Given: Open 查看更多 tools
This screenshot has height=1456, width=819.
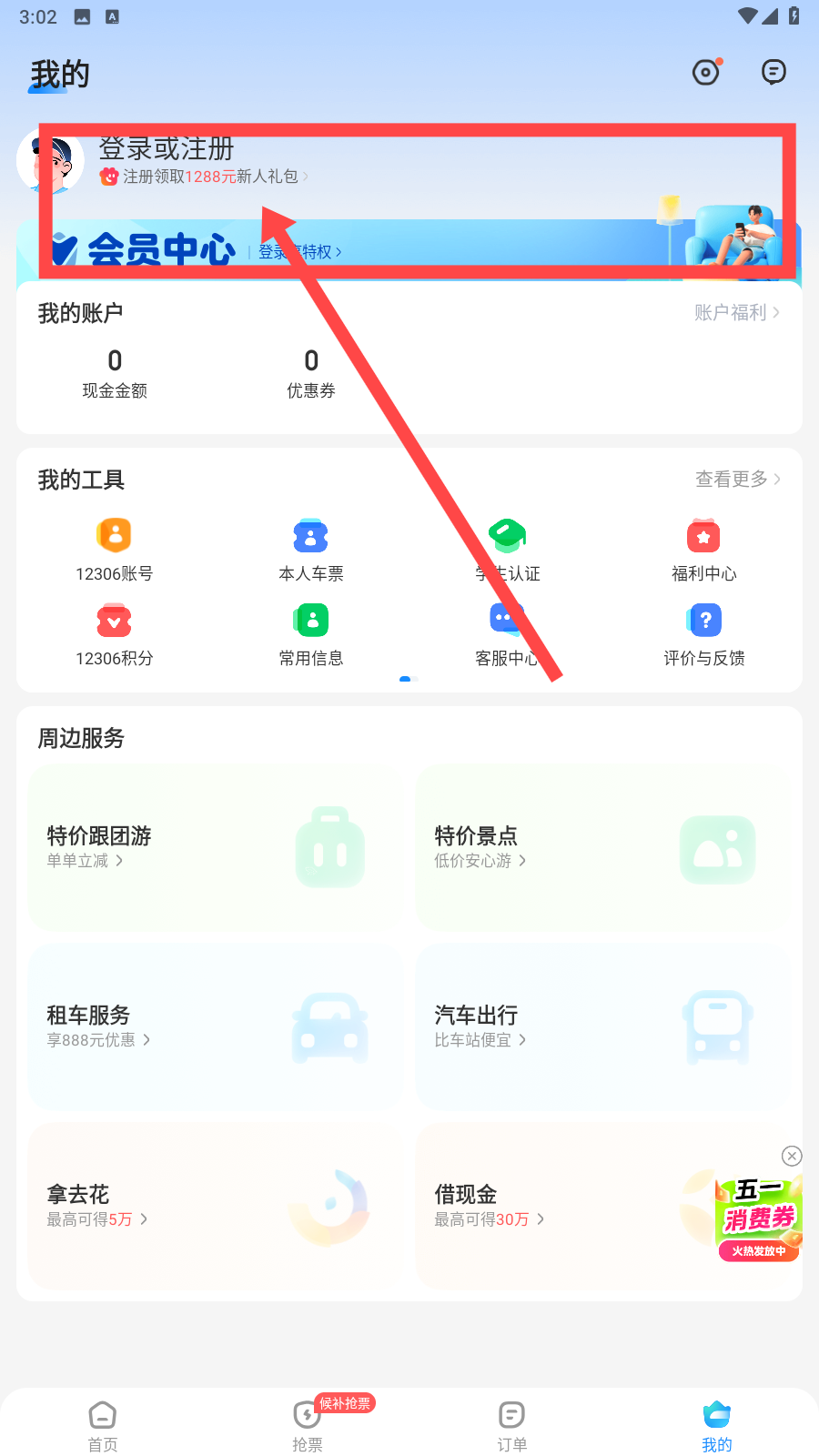Looking at the screenshot, I should [737, 479].
